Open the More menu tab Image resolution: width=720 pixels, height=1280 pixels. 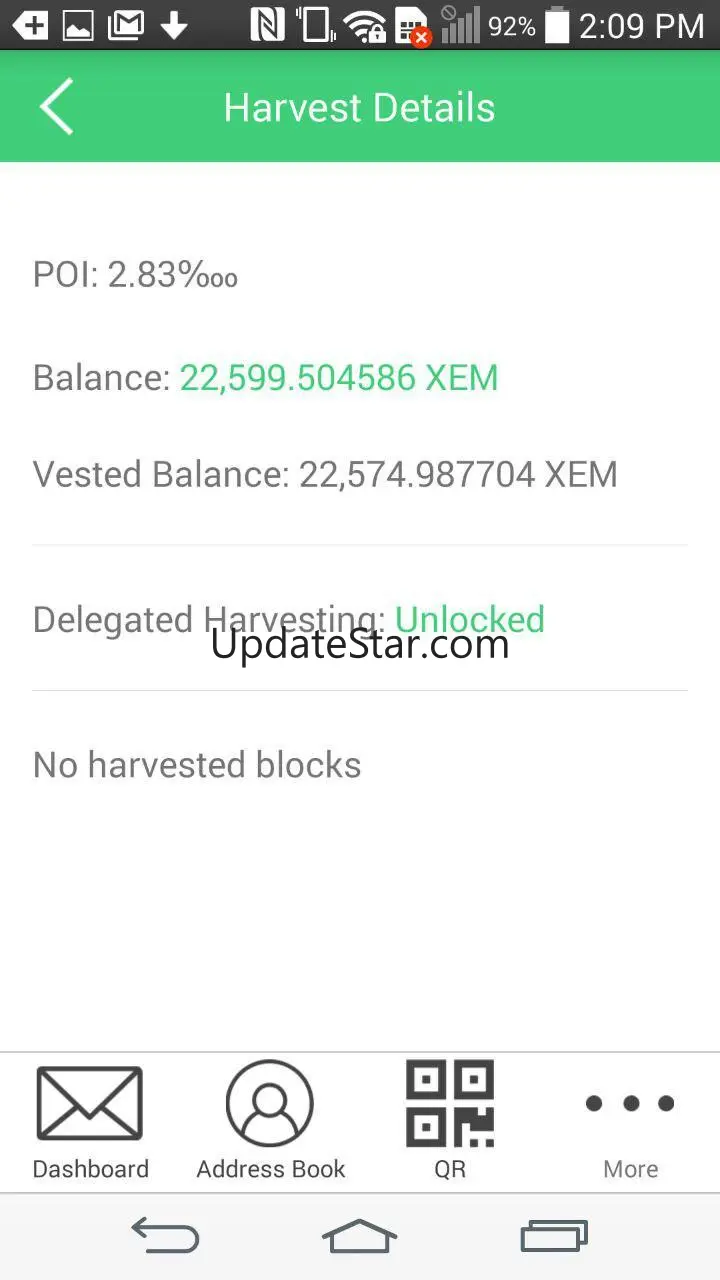(x=630, y=1122)
